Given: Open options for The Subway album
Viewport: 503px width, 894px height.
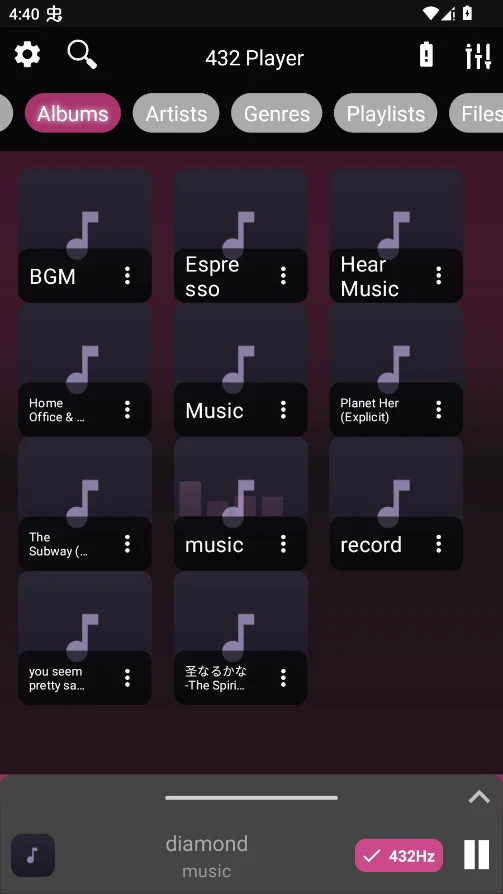Looking at the screenshot, I should pyautogui.click(x=127, y=544).
